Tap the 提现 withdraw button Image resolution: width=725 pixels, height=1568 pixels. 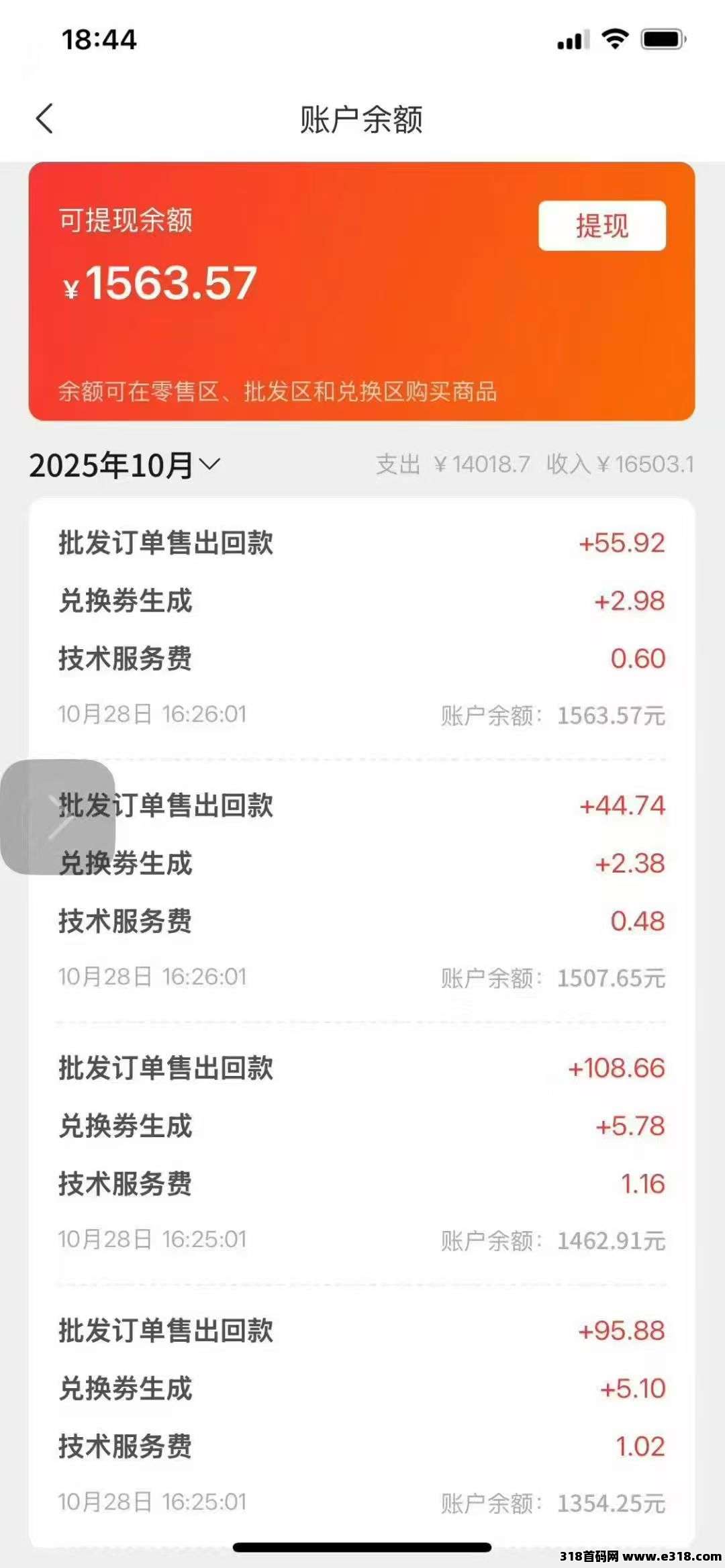click(601, 226)
